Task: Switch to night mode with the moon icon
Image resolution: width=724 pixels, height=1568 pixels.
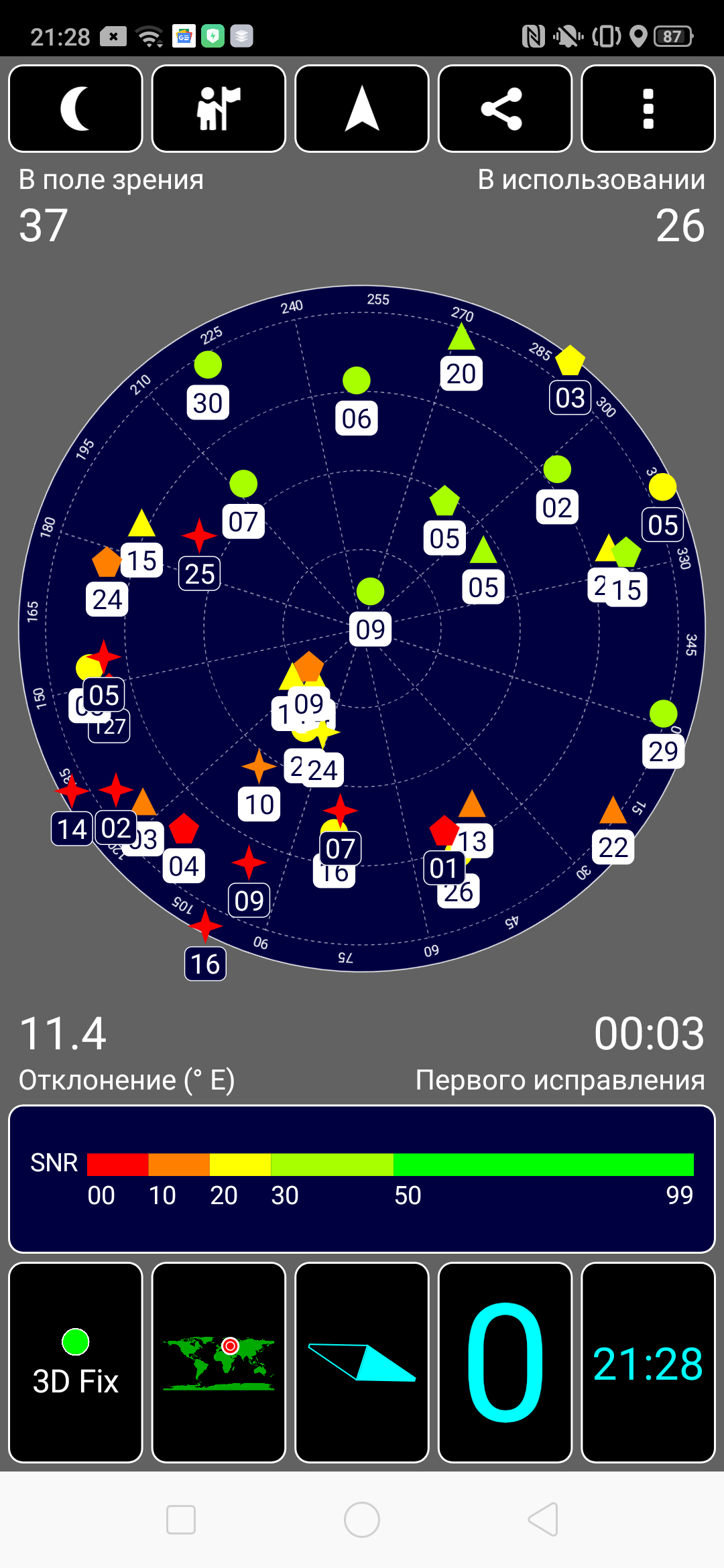Action: (x=76, y=109)
